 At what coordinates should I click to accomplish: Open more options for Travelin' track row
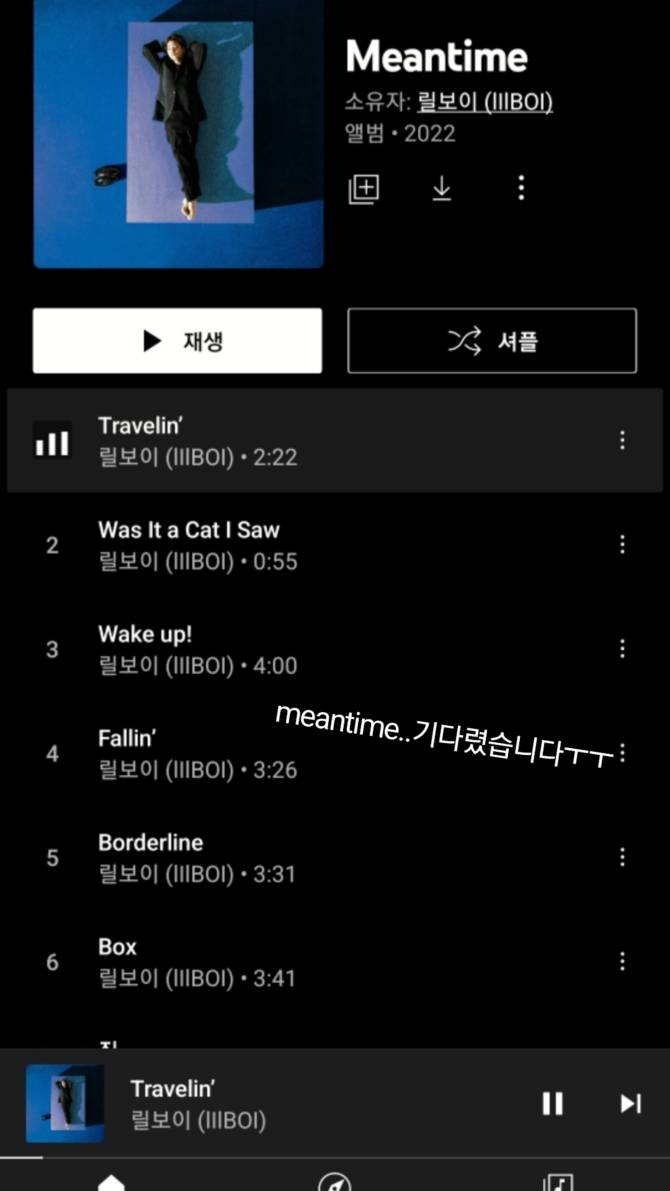(622, 440)
